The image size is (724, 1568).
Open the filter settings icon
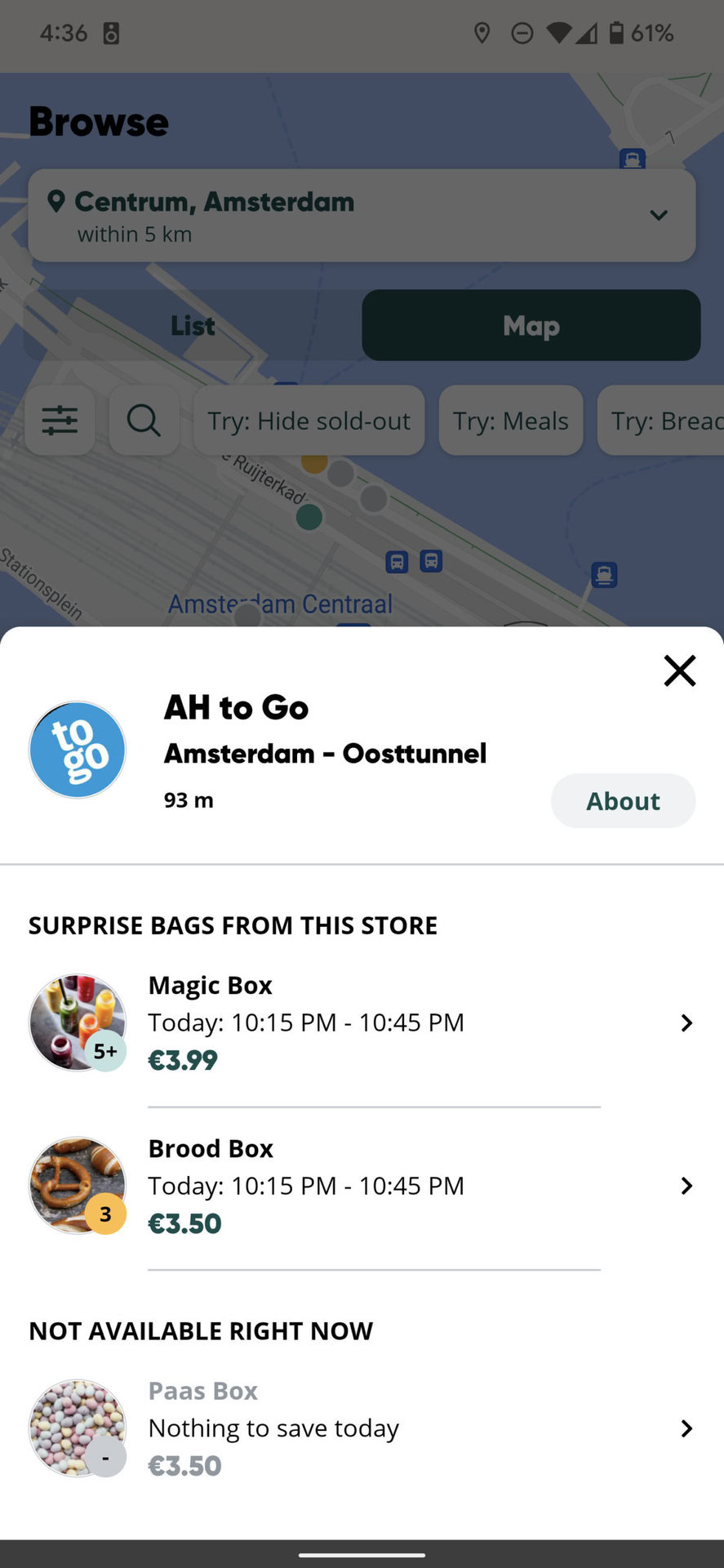tap(60, 421)
